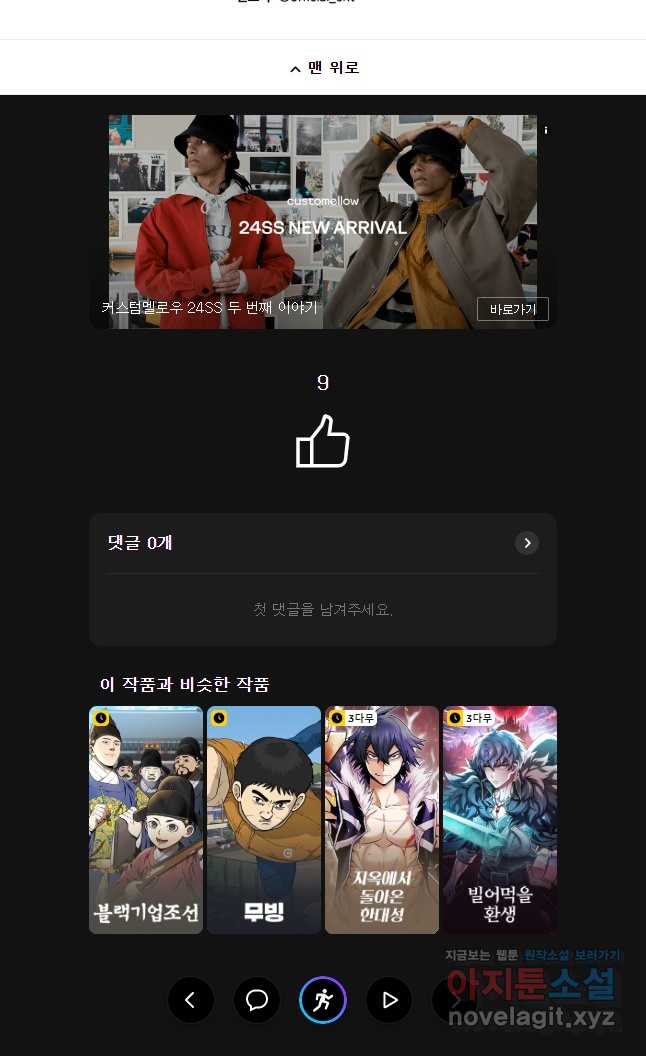Open the 지옥에서 돌아온 한대성 webtoon

(382, 820)
